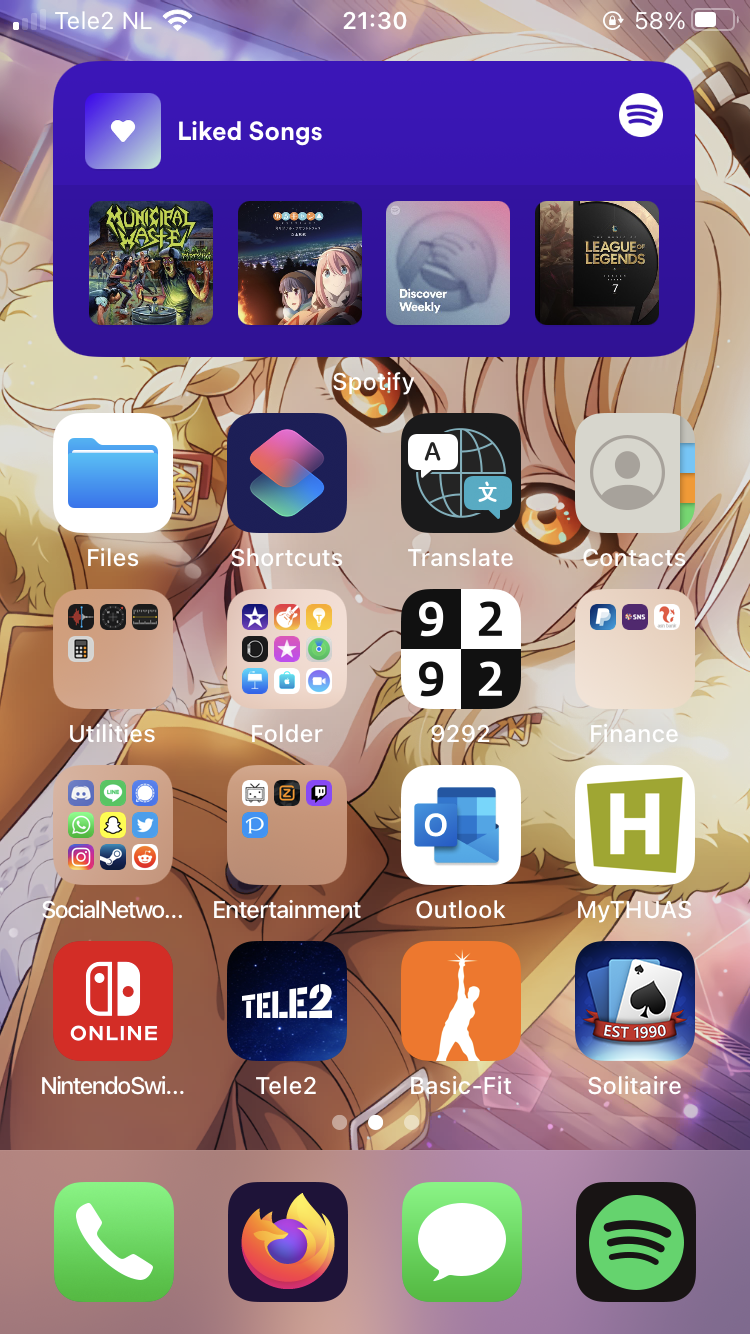Open the Municipal Waste album in the widget
Screen dimensions: 750x1334
[x=151, y=263]
